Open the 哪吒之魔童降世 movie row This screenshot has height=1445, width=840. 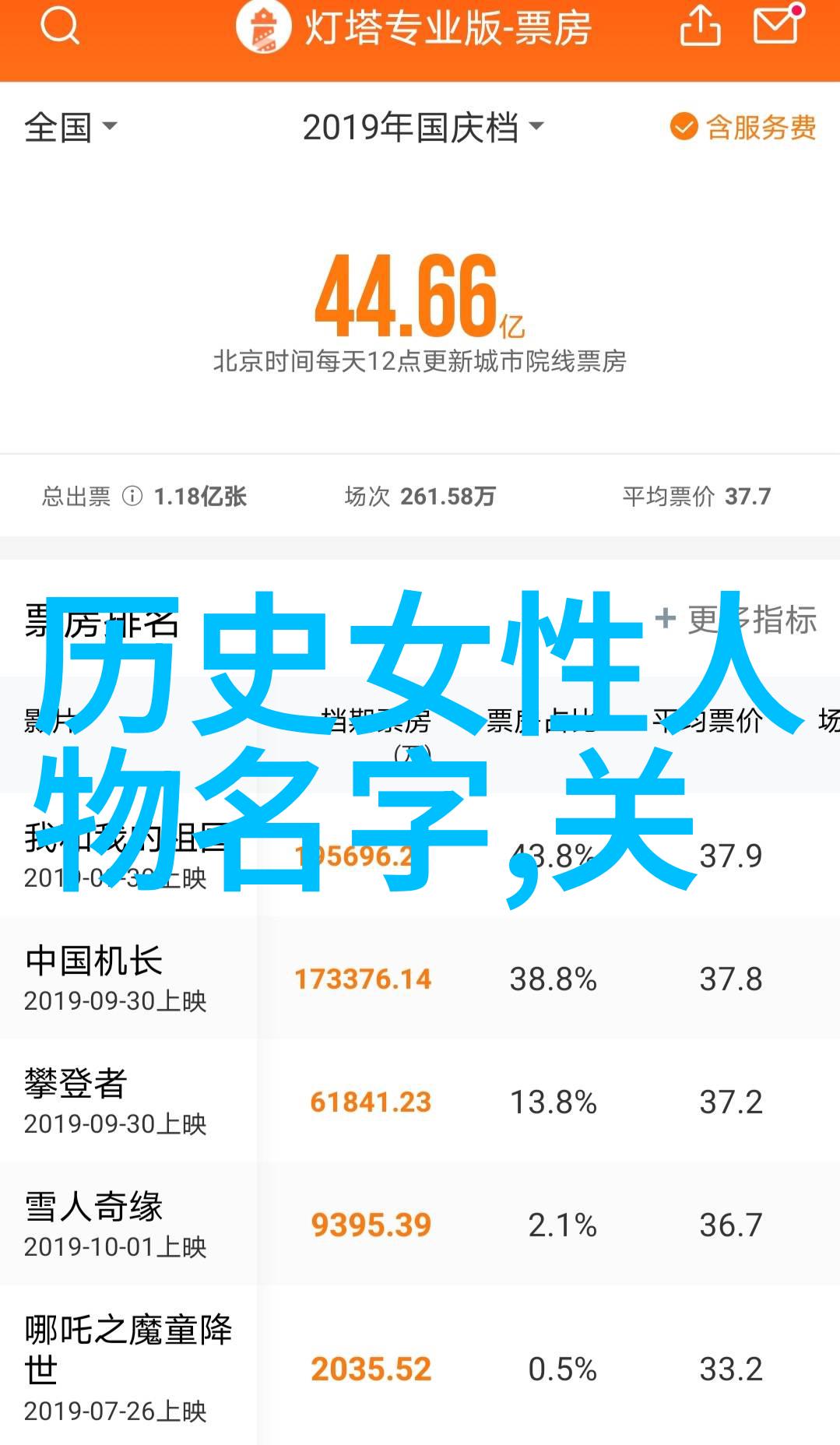(420, 1366)
